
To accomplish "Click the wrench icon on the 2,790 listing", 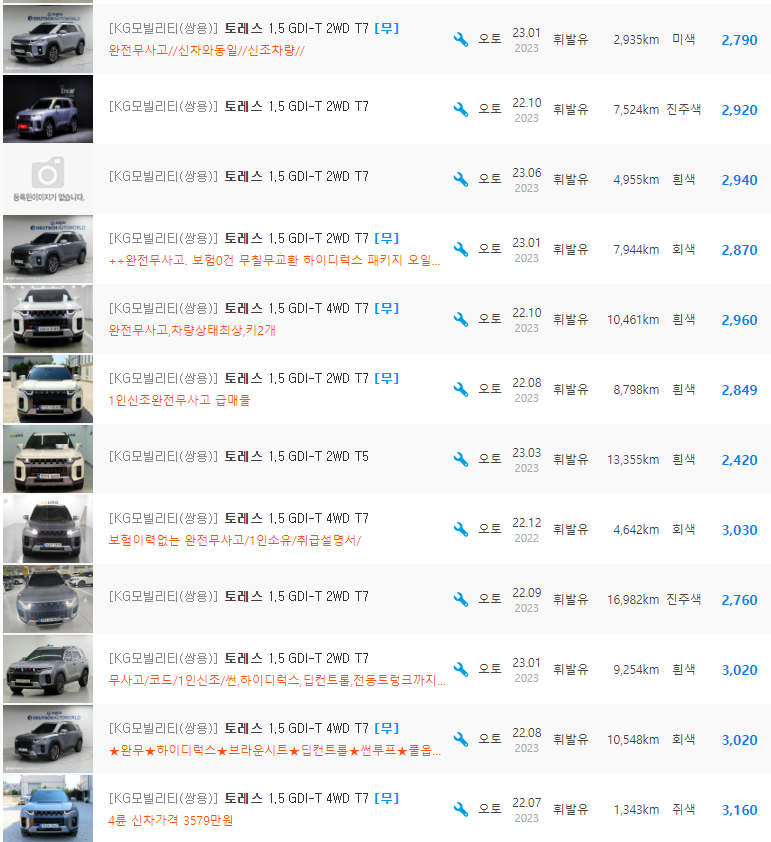I will pos(460,40).
